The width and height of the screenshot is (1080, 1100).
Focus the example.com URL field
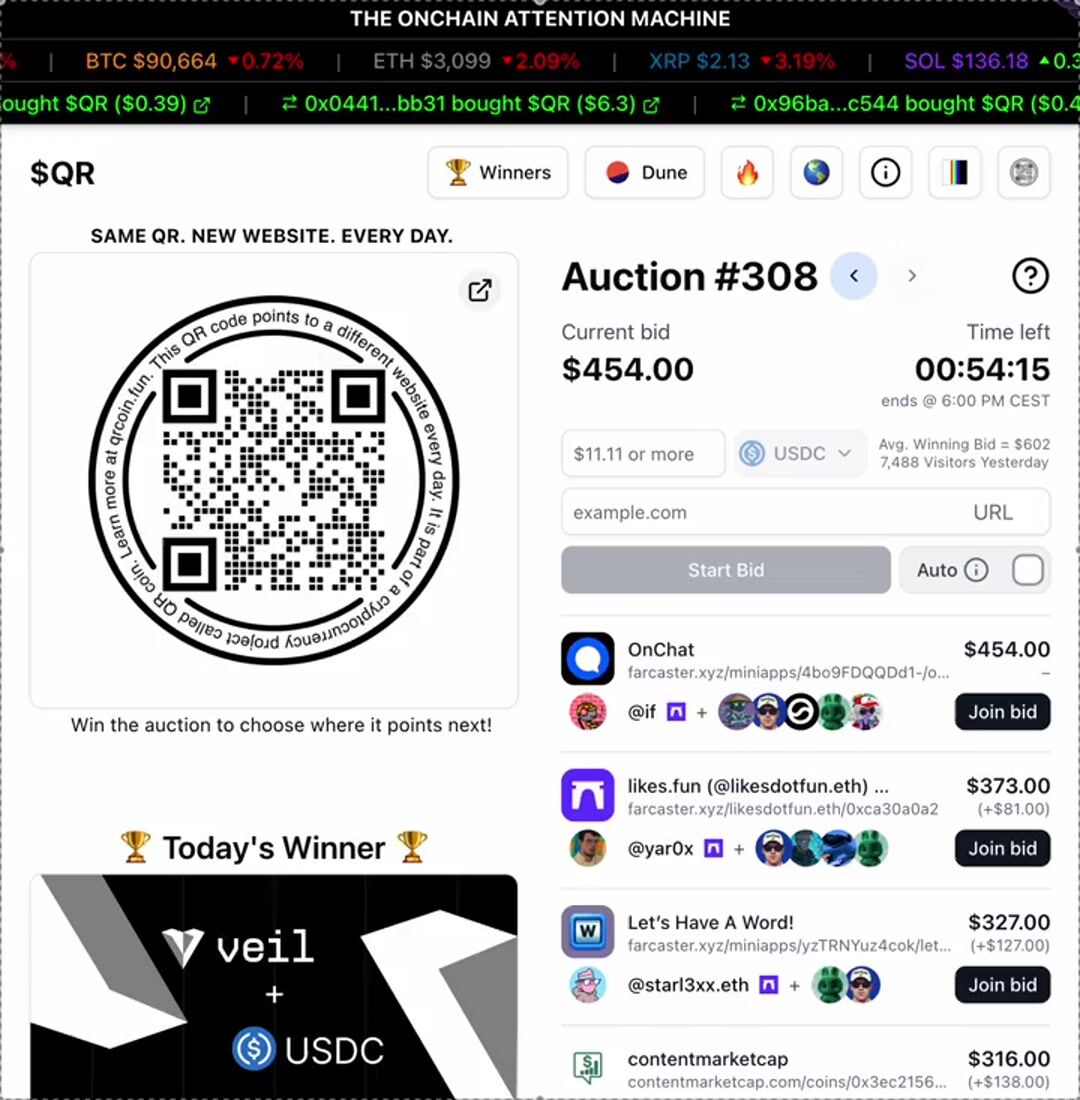(760, 512)
